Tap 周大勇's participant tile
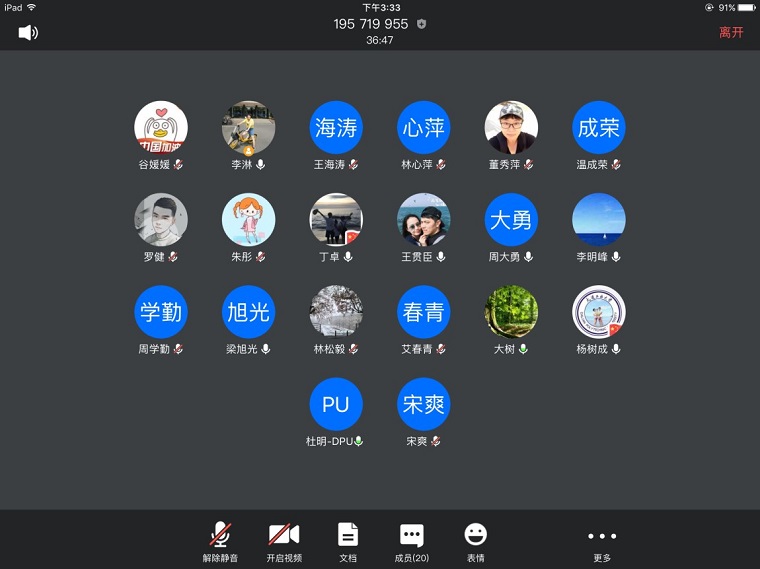The width and height of the screenshot is (760, 569). coord(511,219)
